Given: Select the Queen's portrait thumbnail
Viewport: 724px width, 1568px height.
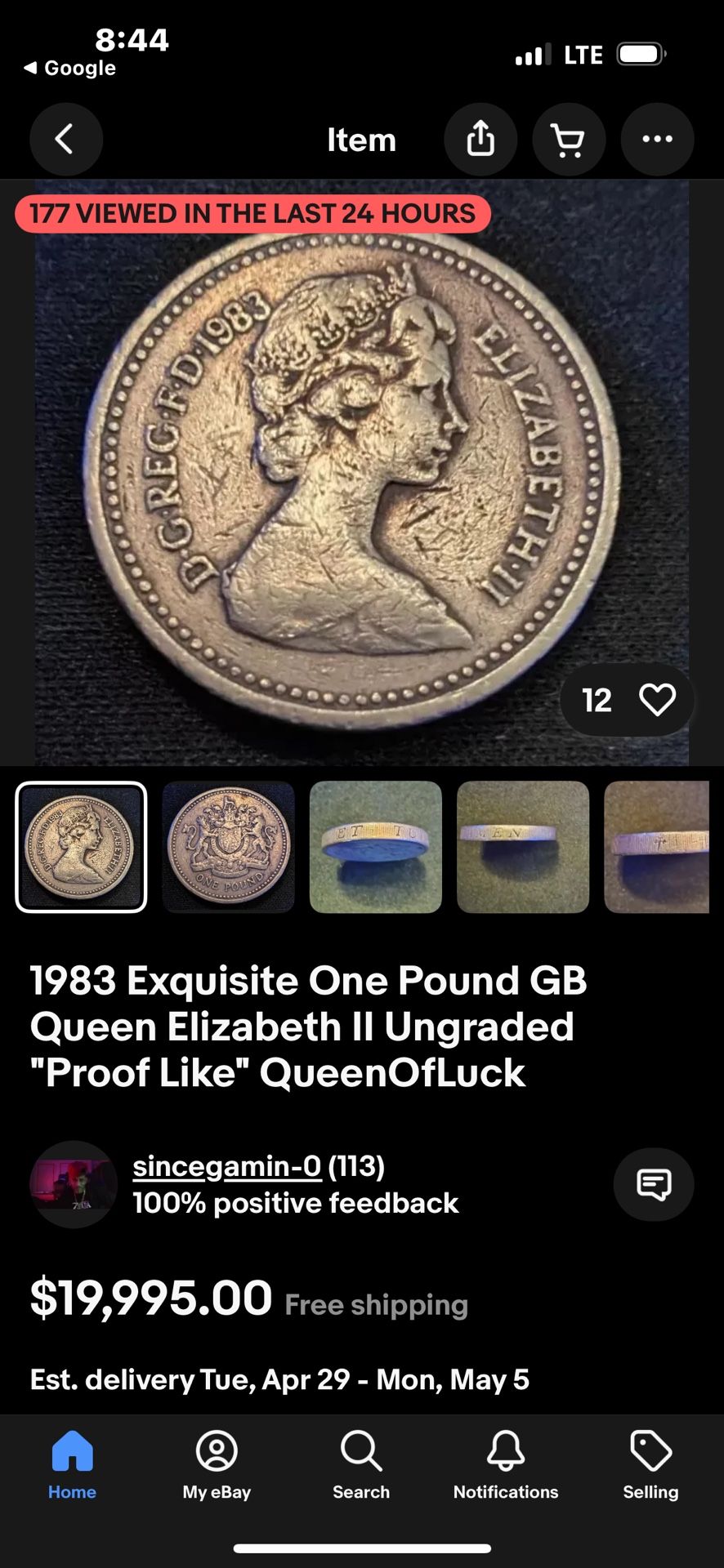Looking at the screenshot, I should 81,847.
